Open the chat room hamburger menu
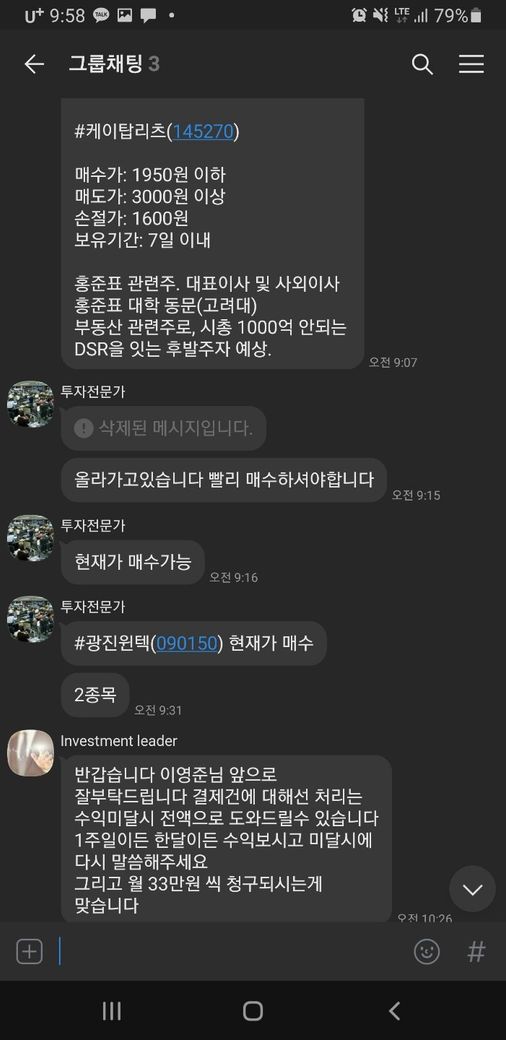This screenshot has height=1040, width=506. (x=472, y=64)
